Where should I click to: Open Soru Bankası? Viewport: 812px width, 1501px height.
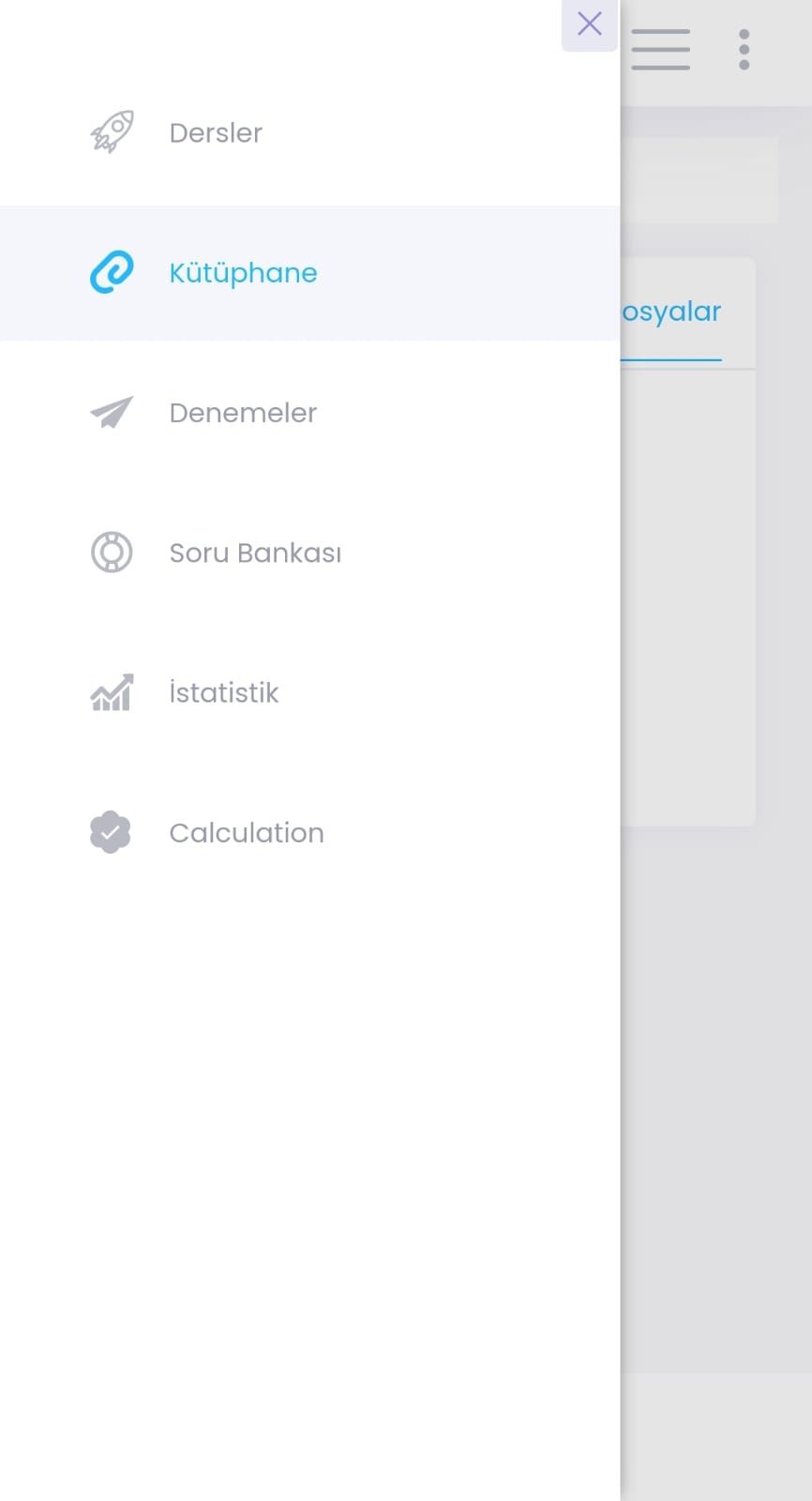254,553
